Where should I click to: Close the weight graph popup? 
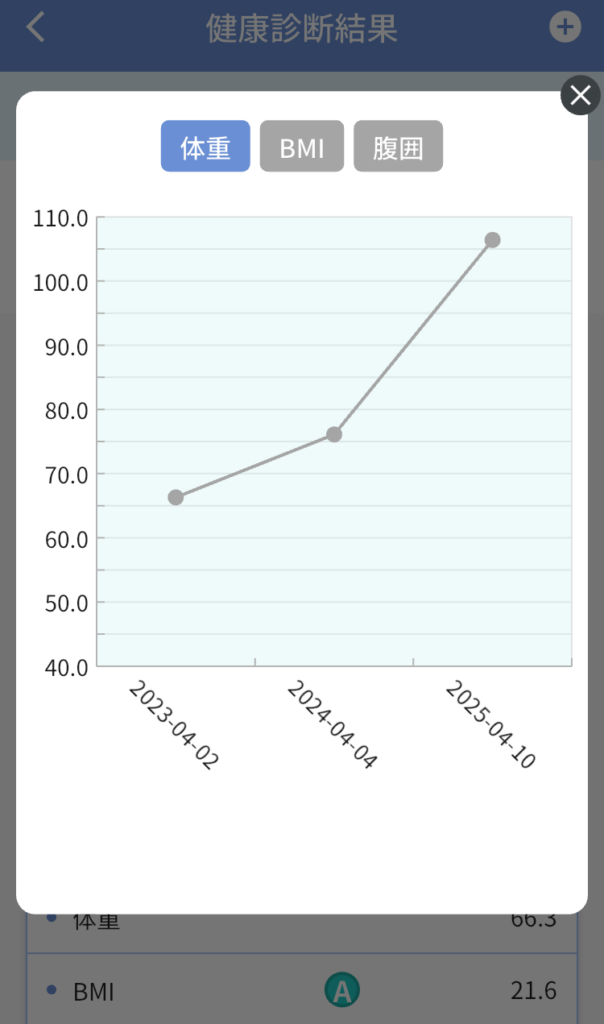point(580,95)
